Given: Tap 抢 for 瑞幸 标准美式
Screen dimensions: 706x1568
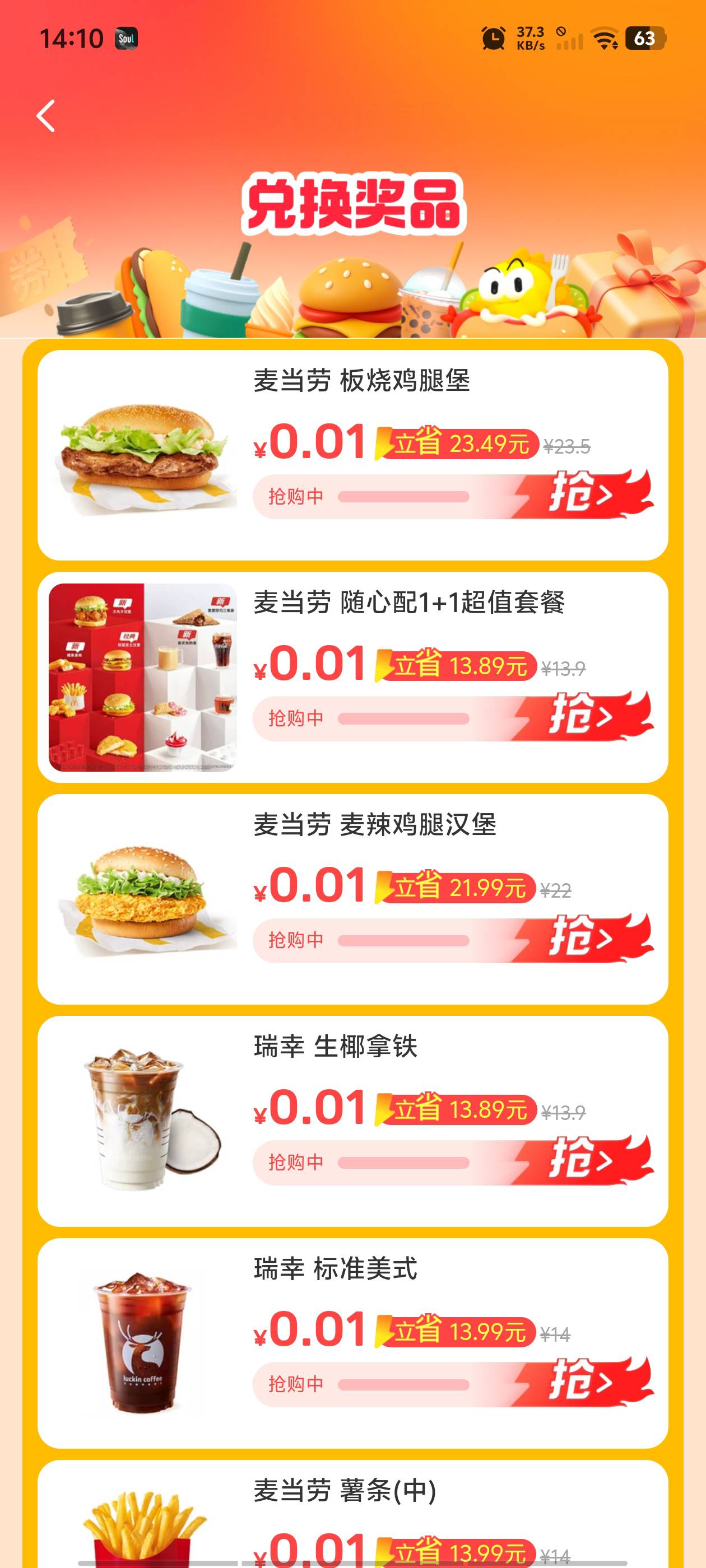Looking at the screenshot, I should [583, 1382].
